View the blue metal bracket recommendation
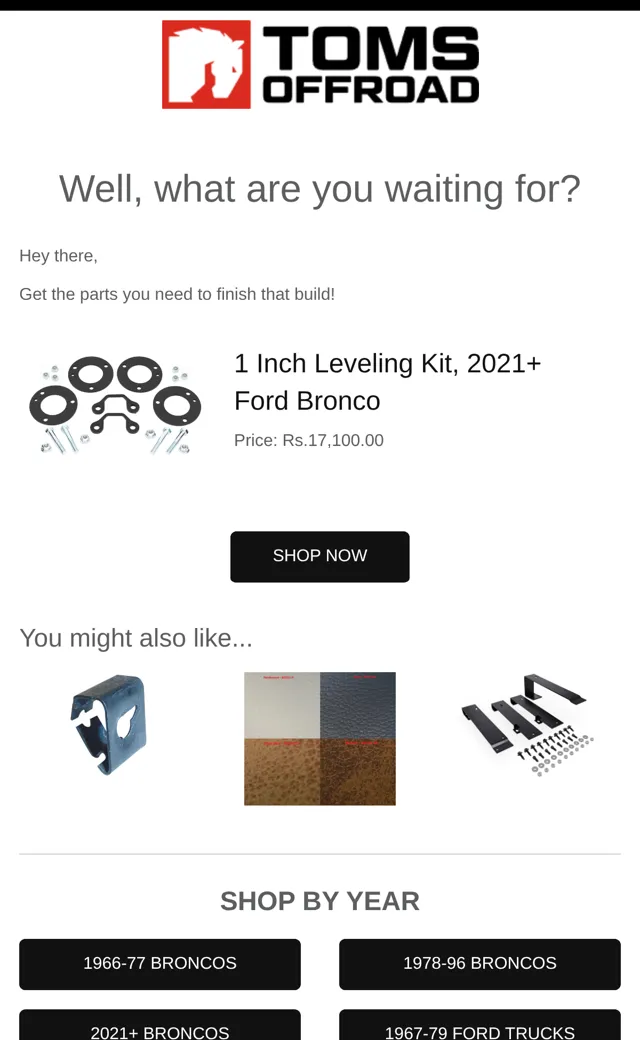 (109, 724)
